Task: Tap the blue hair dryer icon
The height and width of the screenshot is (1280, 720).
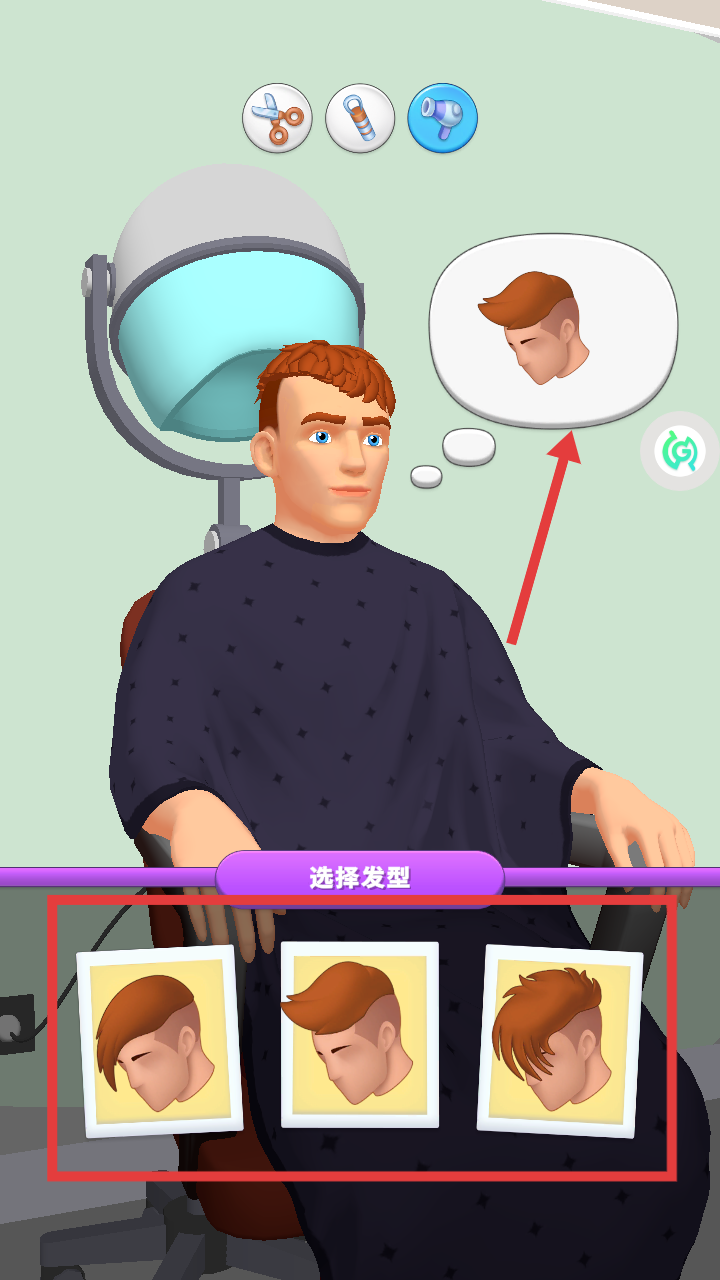Action: tap(442, 118)
